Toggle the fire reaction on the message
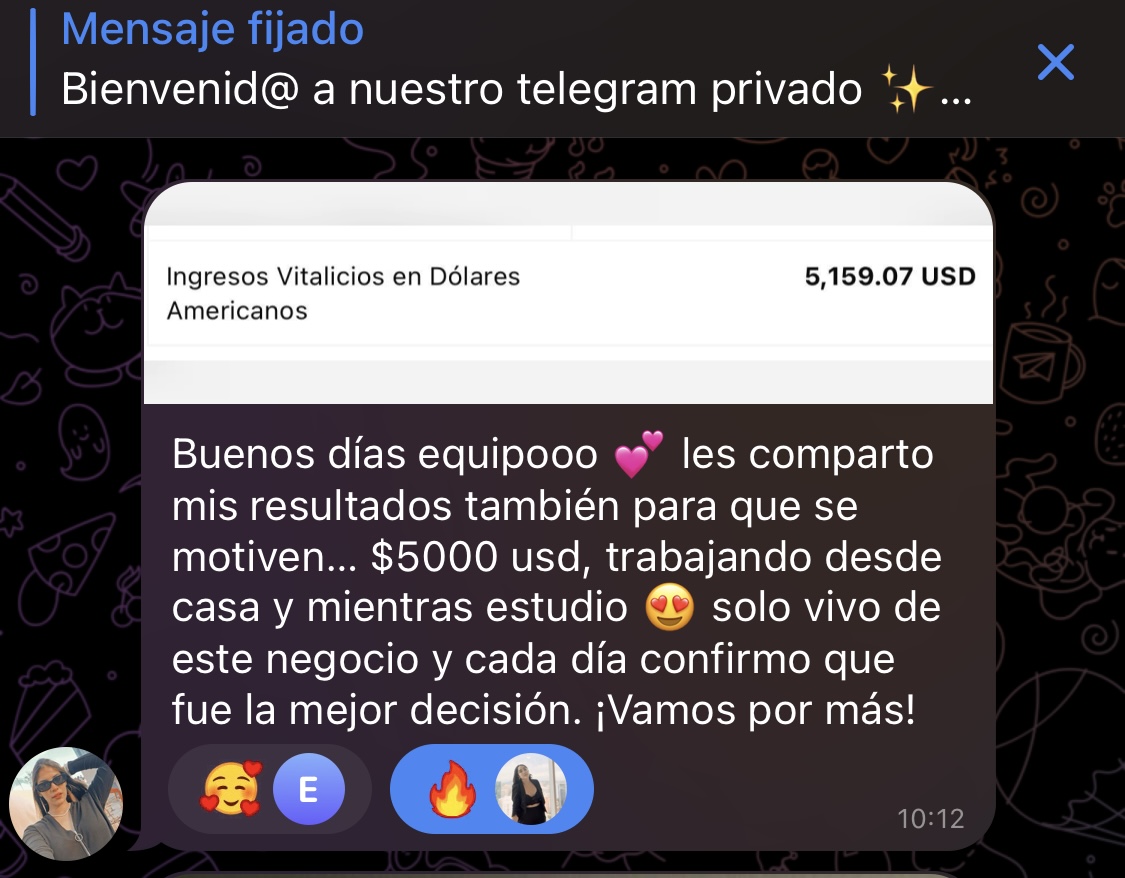Screen dimensions: 1125x878 point(491,791)
